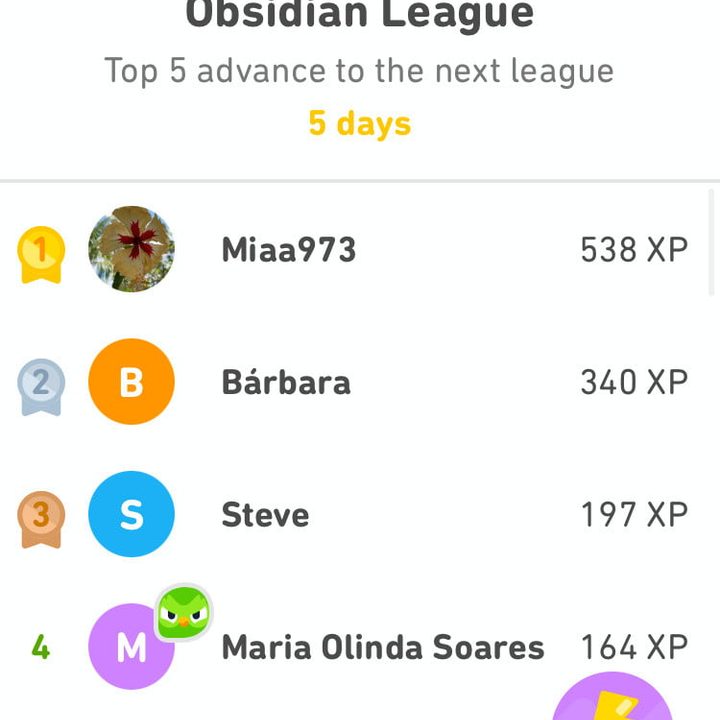Open Miaa973's profile row

point(288,249)
